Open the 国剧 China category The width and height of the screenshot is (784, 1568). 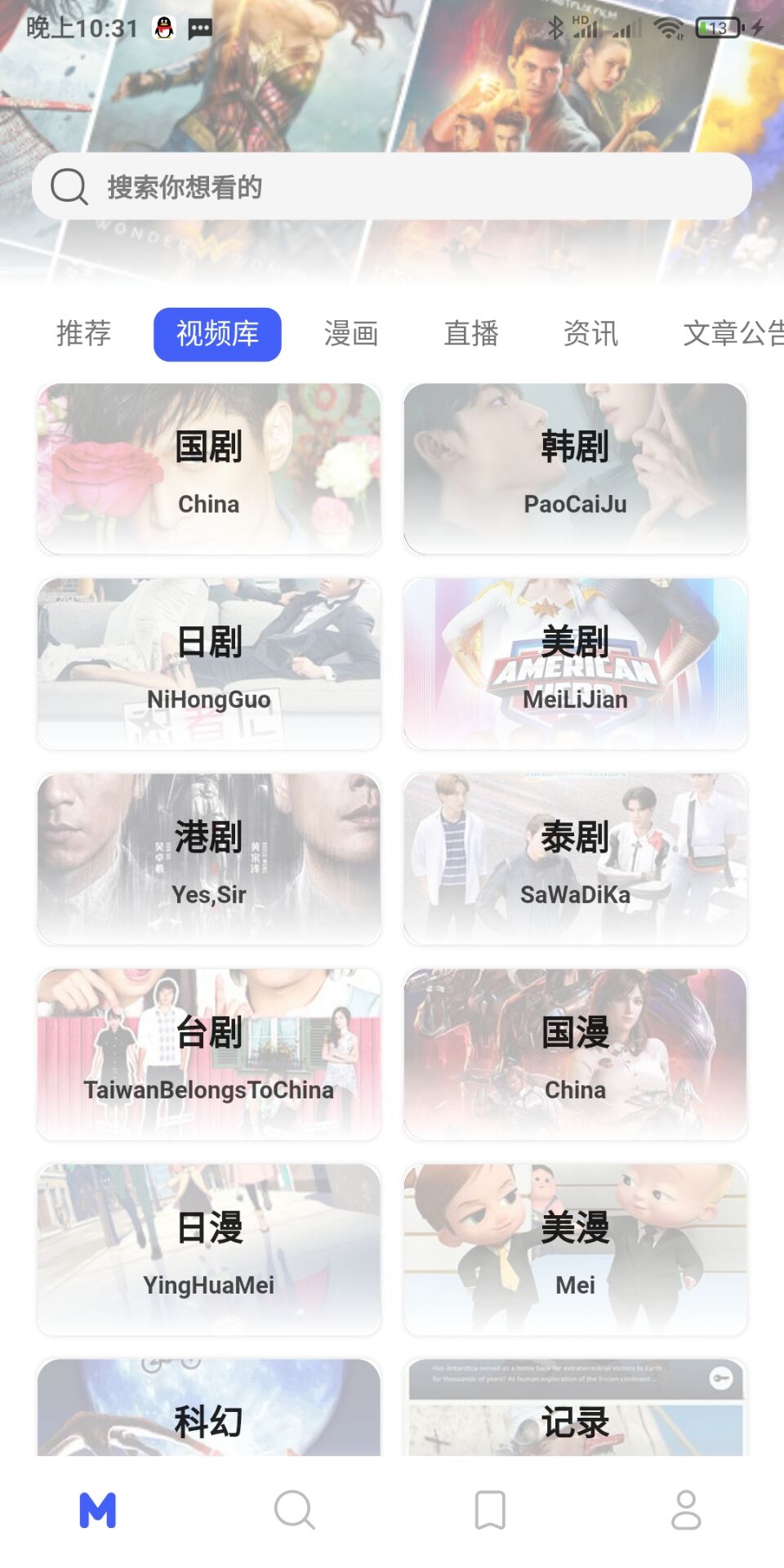coord(209,469)
